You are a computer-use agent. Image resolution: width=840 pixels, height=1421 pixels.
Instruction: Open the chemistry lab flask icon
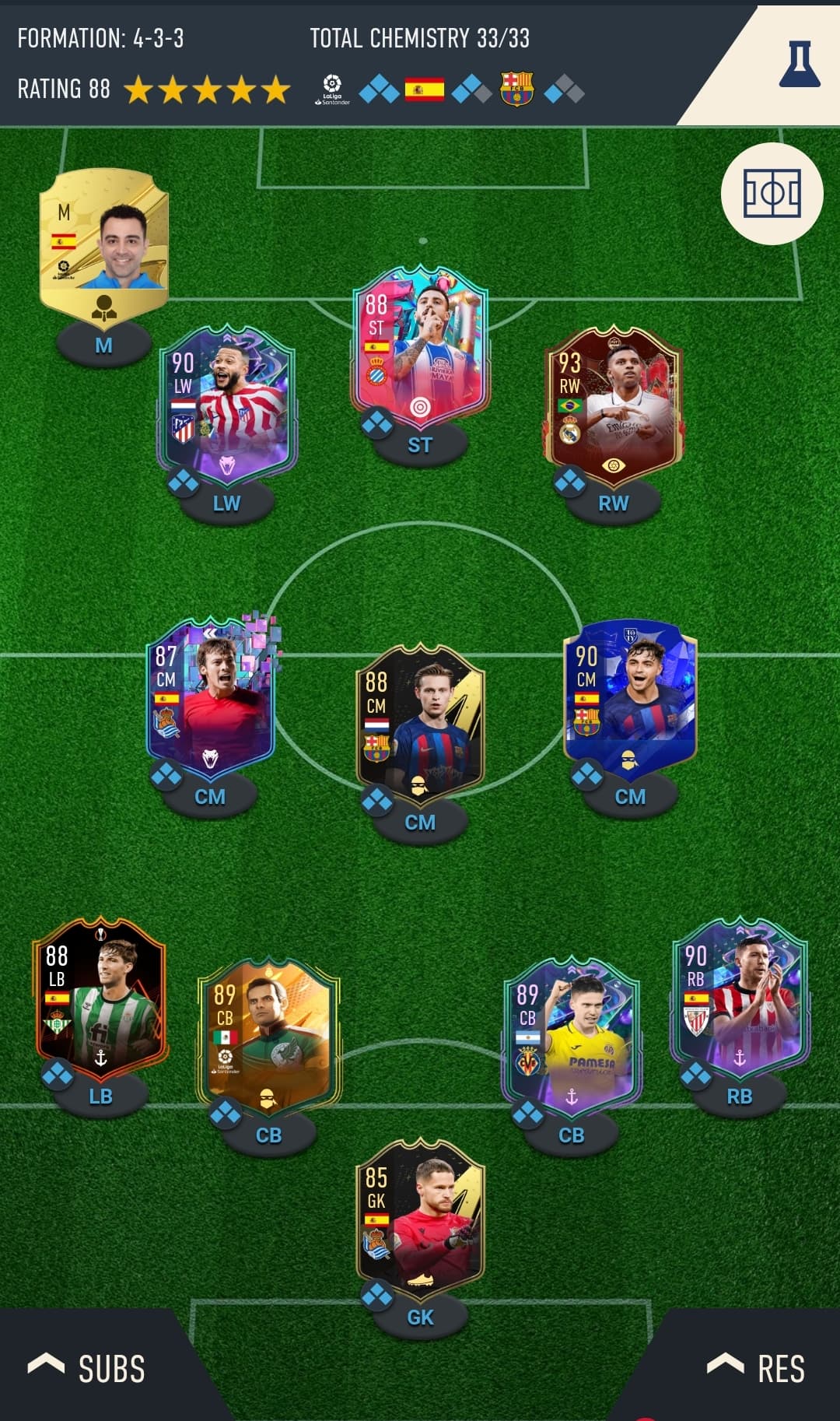click(800, 64)
